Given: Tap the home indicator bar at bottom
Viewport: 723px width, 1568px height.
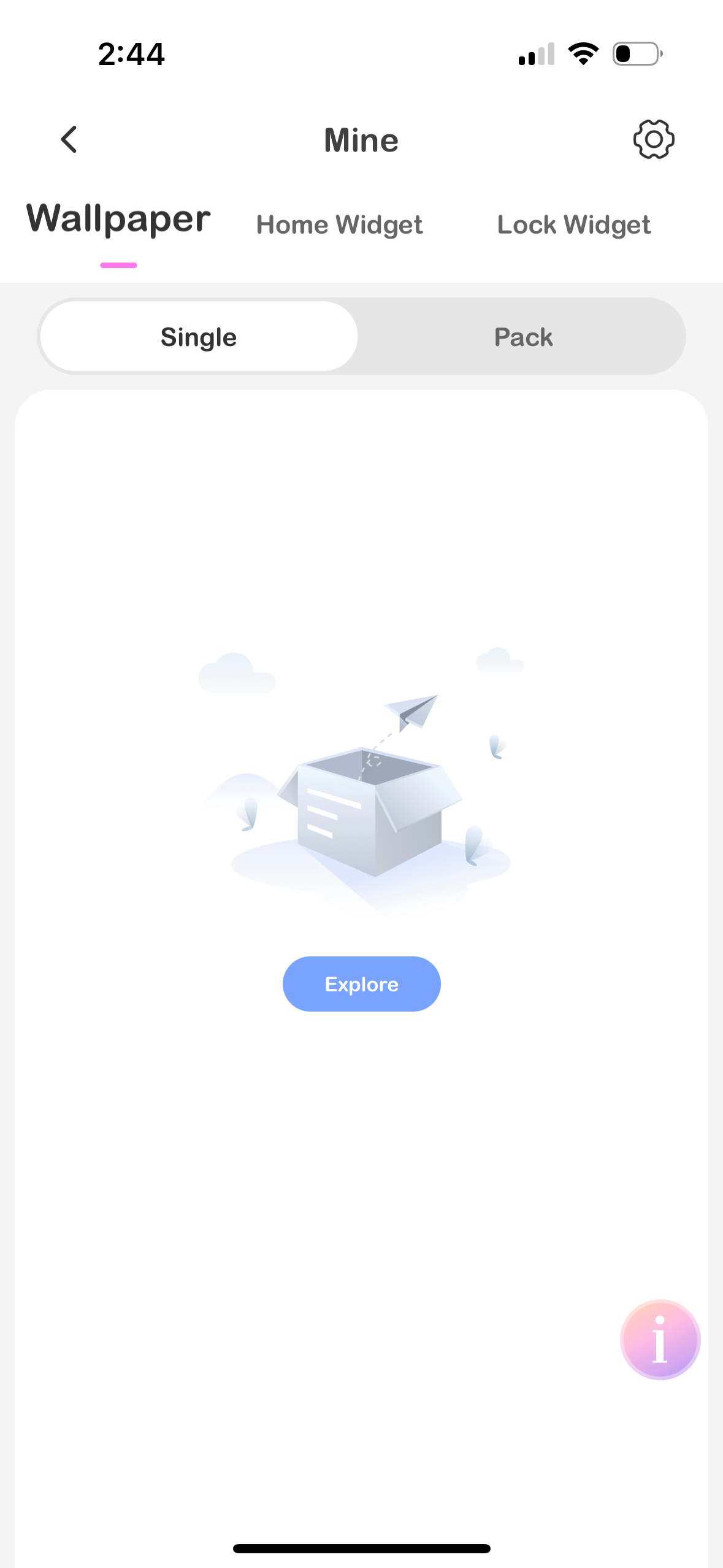Looking at the screenshot, I should coord(361,1547).
